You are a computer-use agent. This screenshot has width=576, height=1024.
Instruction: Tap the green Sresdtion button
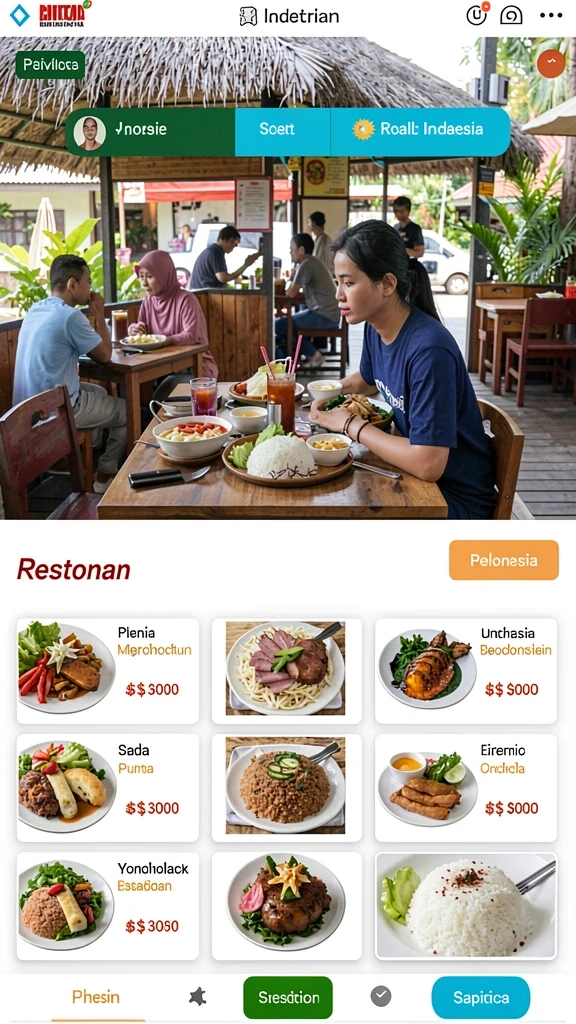pos(288,997)
